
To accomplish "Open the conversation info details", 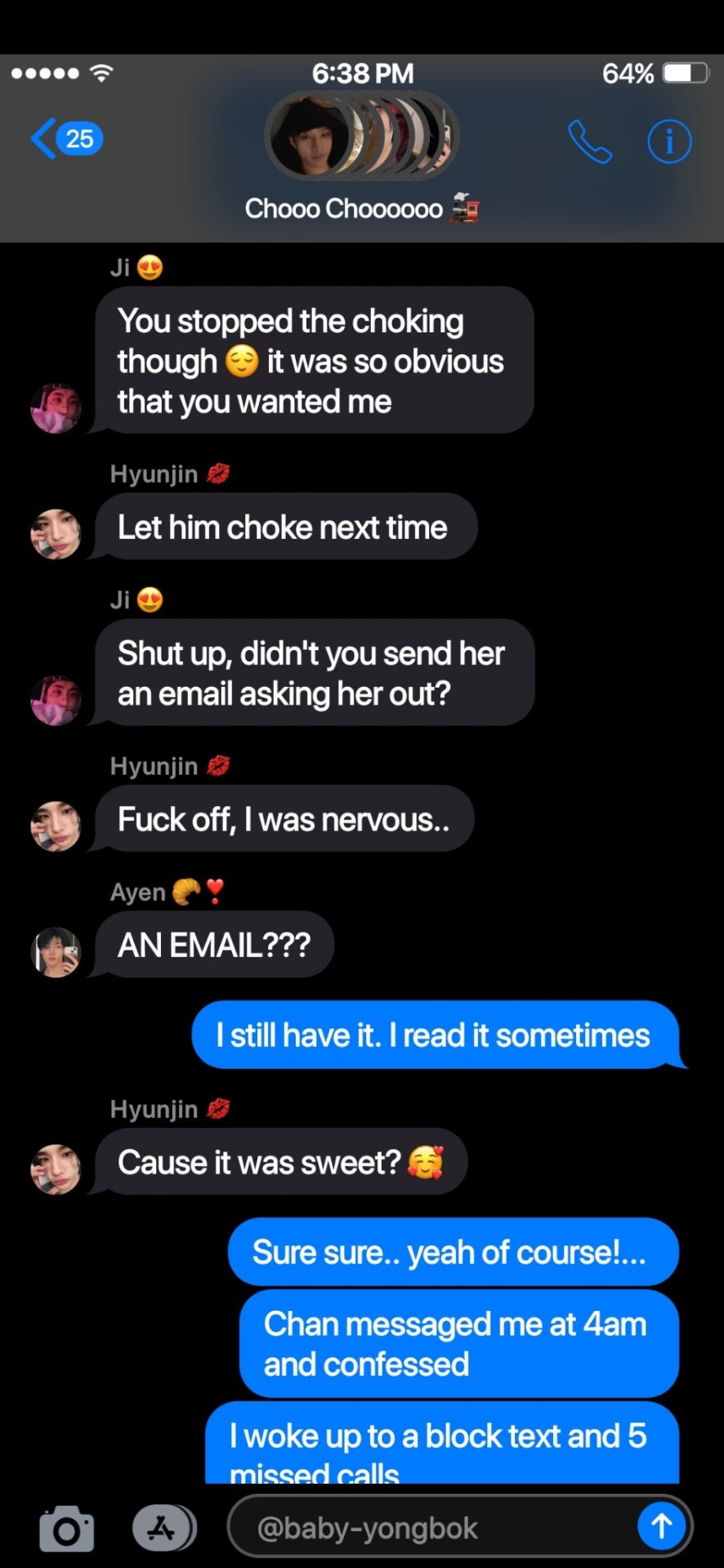I will point(668,142).
